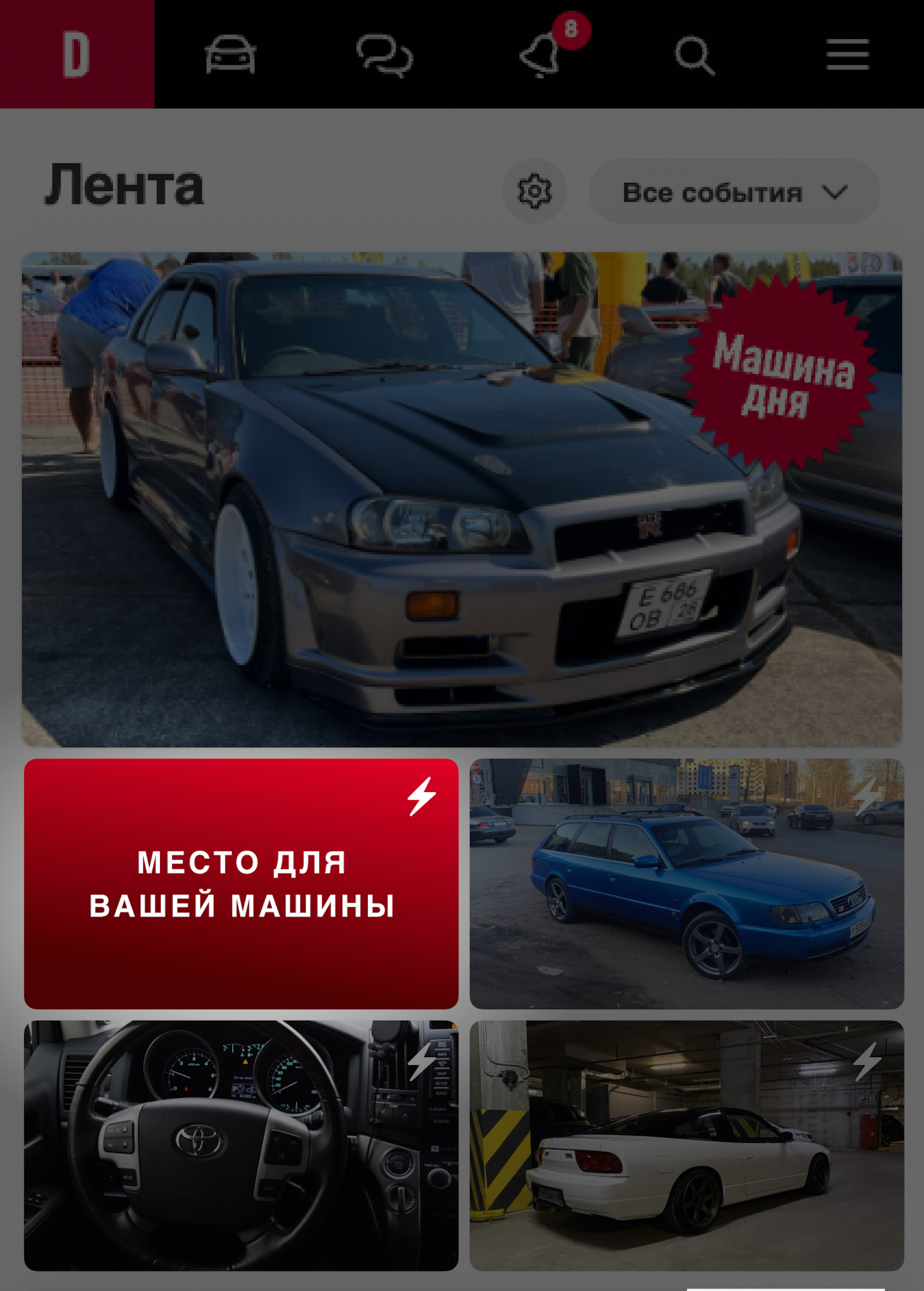Open the notifications bell
The image size is (924, 1291).
point(541,56)
